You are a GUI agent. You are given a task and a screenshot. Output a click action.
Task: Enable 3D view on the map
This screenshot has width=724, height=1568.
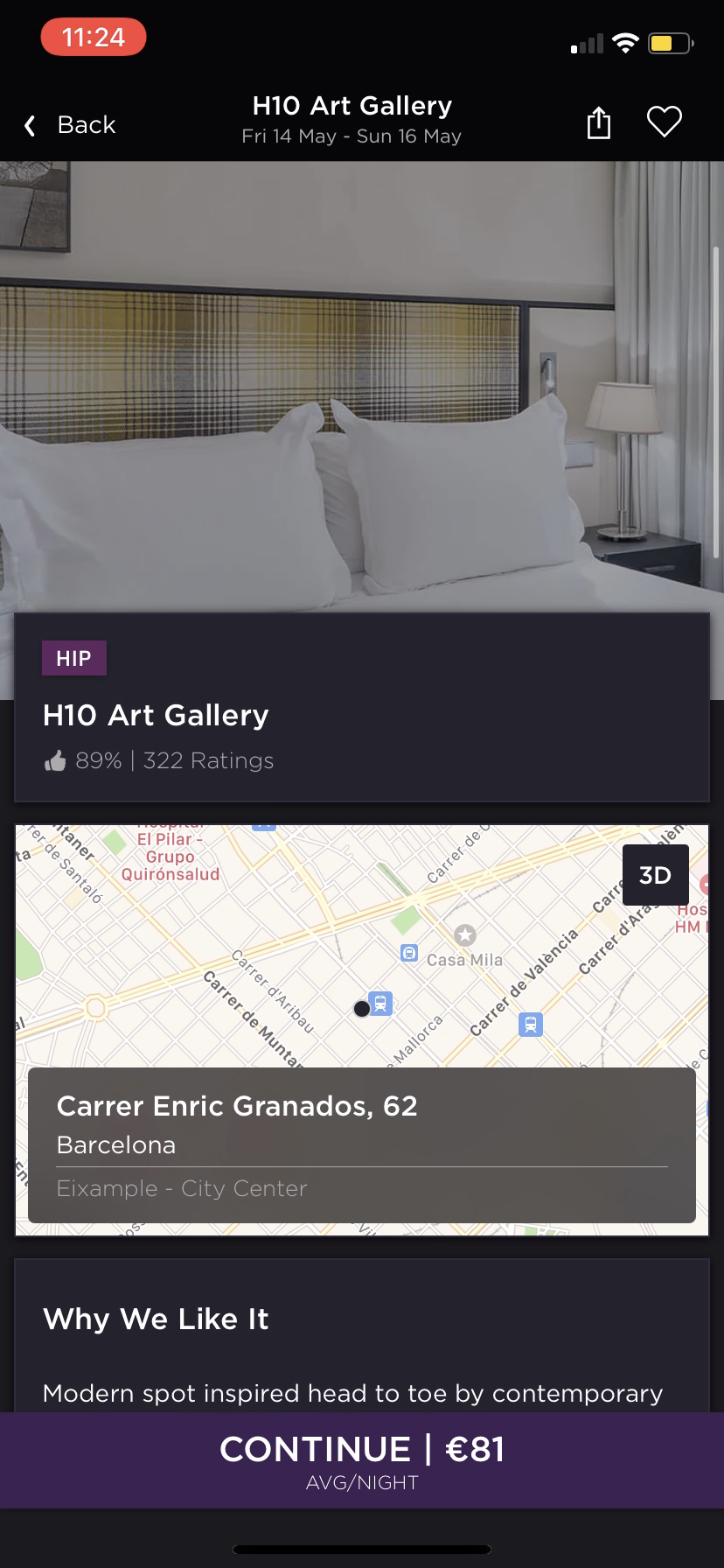655,874
